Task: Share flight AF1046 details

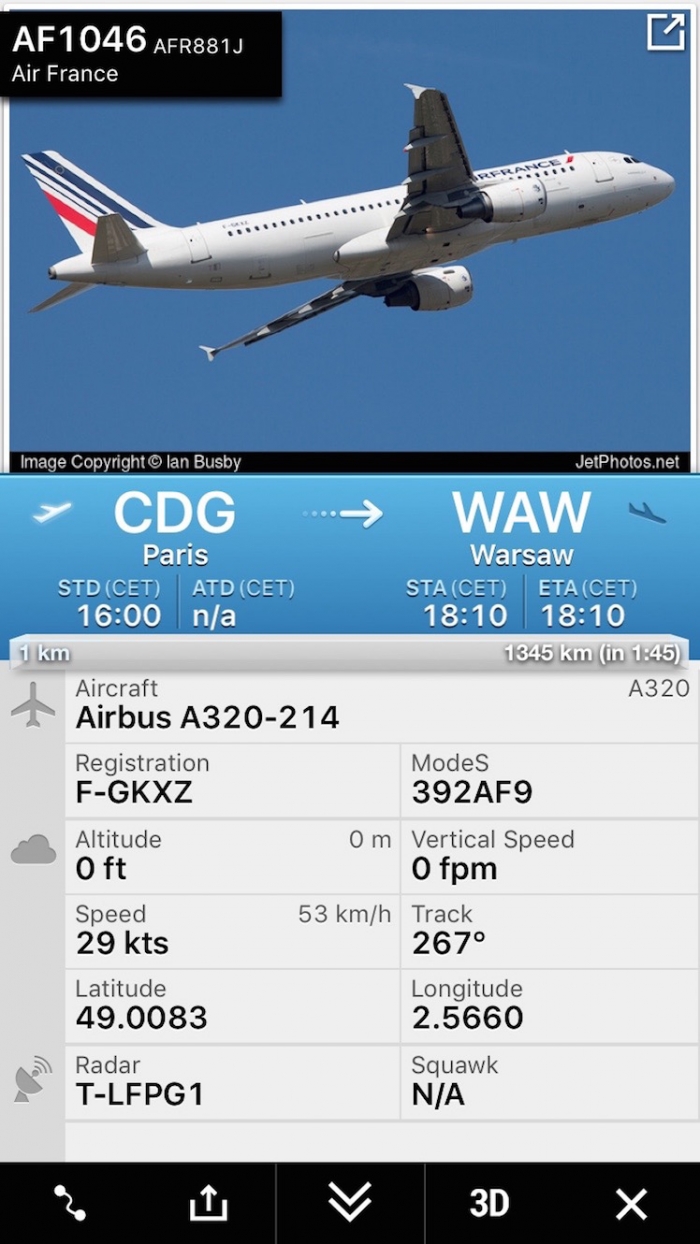Action: 208,1203
